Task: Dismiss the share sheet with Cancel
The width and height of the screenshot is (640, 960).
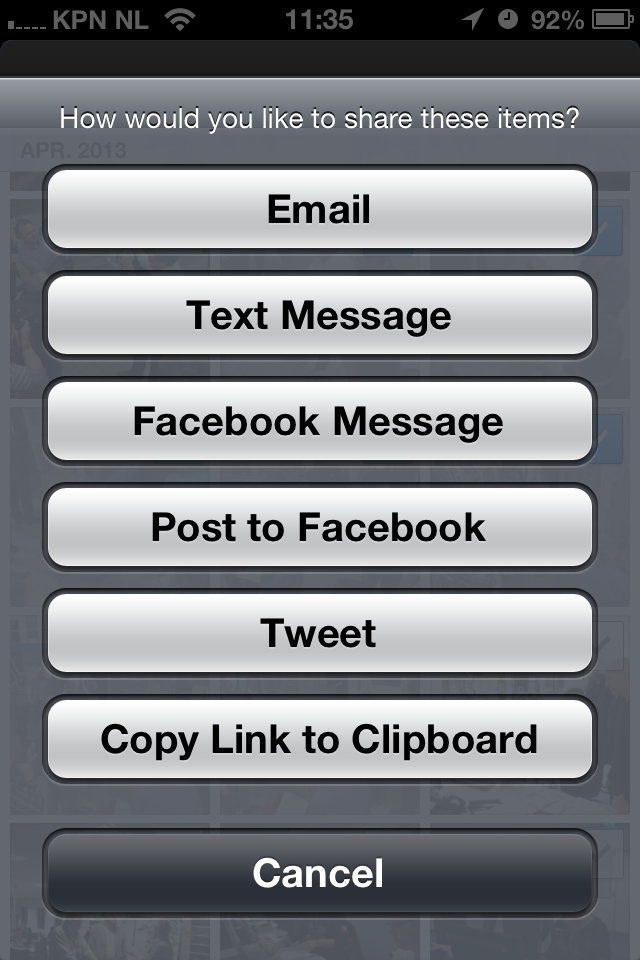Action: [320, 873]
